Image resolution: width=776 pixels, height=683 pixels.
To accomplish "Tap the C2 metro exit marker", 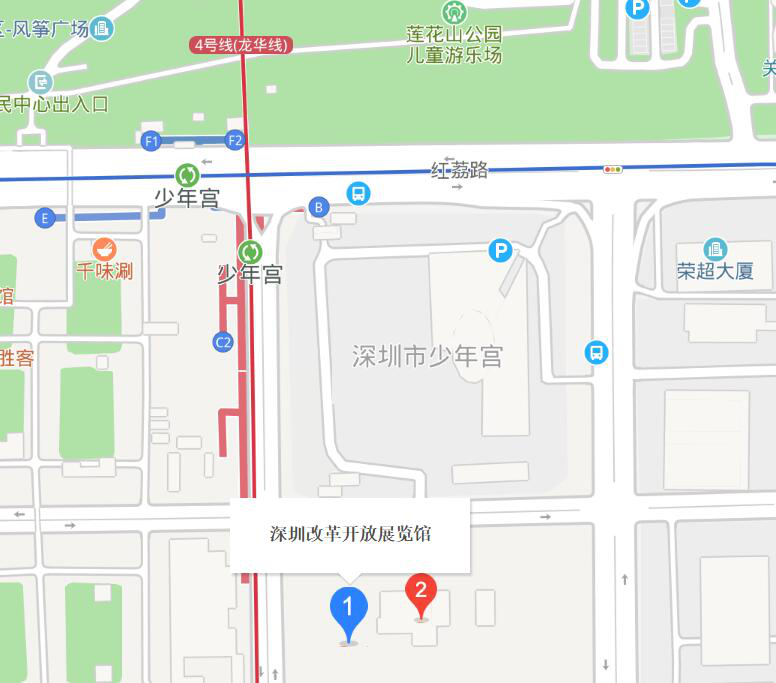I will [x=223, y=343].
